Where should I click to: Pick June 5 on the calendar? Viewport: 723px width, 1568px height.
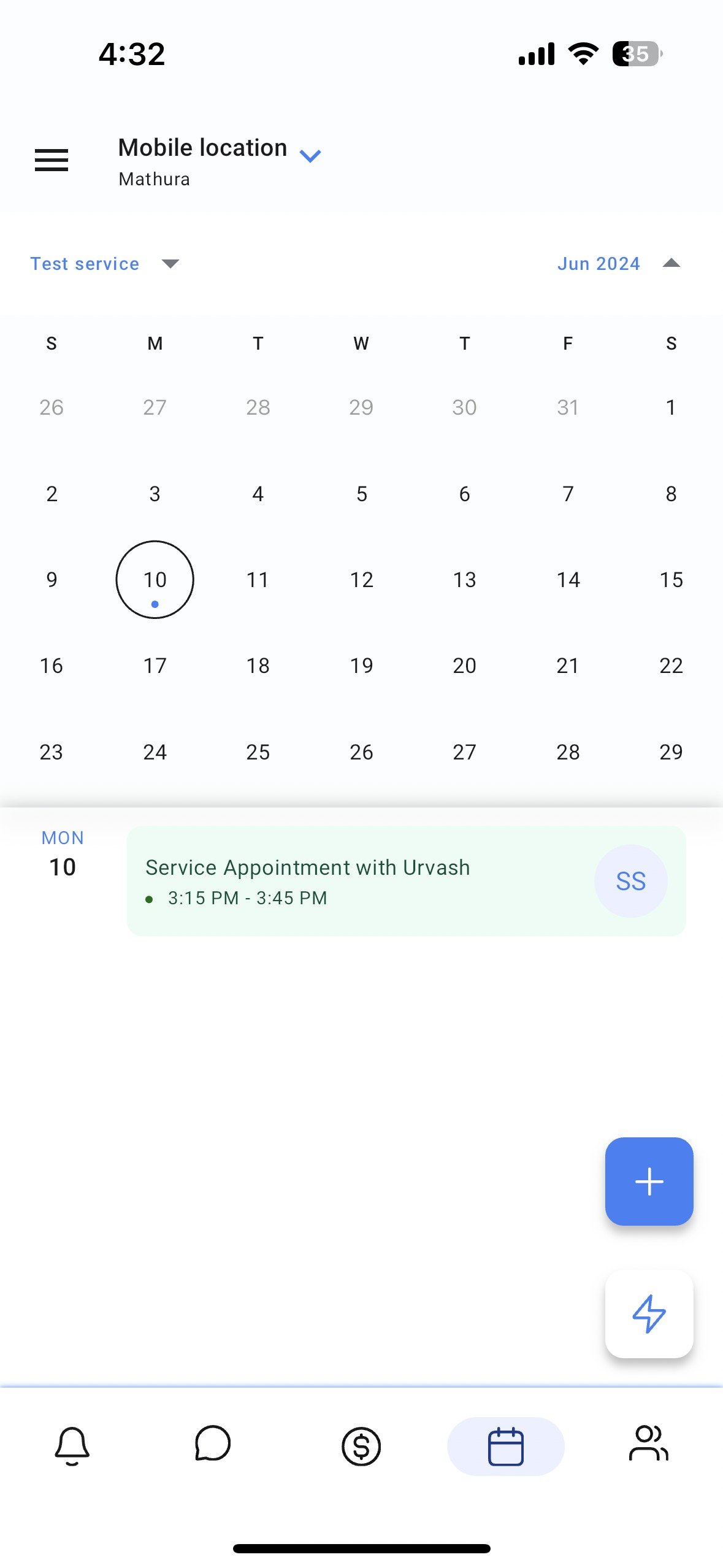click(361, 494)
